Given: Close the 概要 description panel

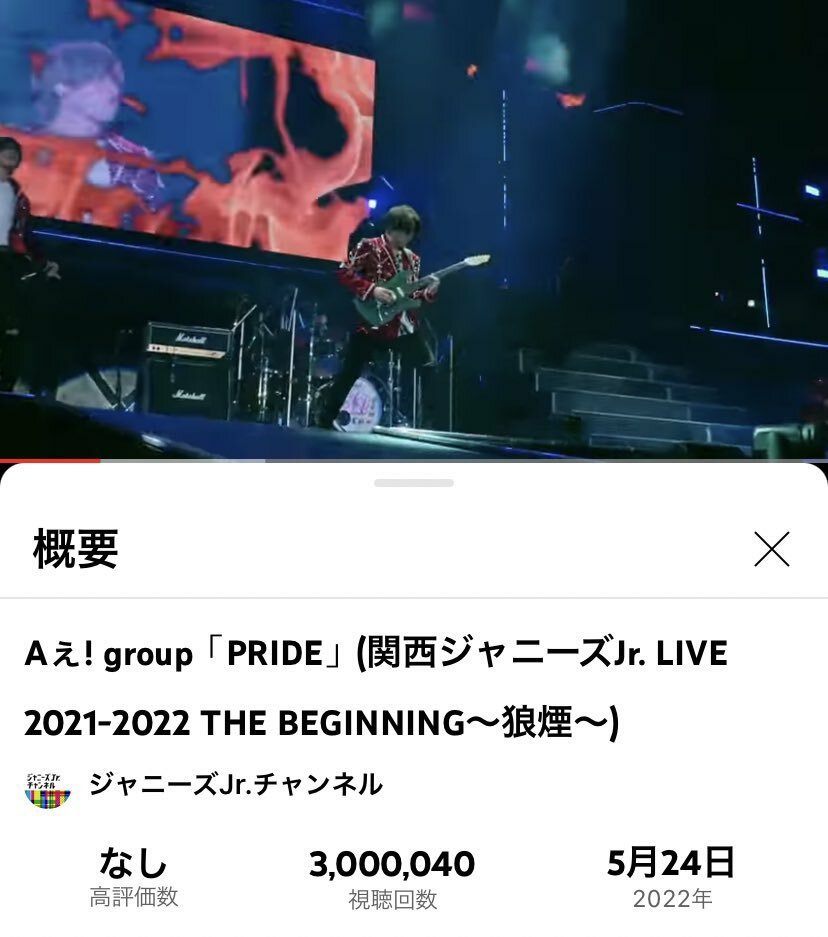Looking at the screenshot, I should coord(771,549).
